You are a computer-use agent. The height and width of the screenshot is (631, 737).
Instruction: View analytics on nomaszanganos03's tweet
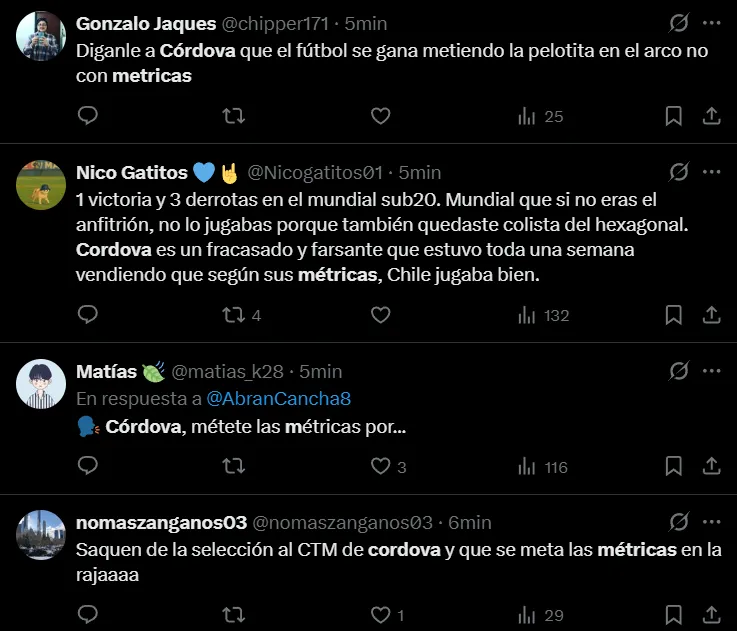click(x=540, y=615)
